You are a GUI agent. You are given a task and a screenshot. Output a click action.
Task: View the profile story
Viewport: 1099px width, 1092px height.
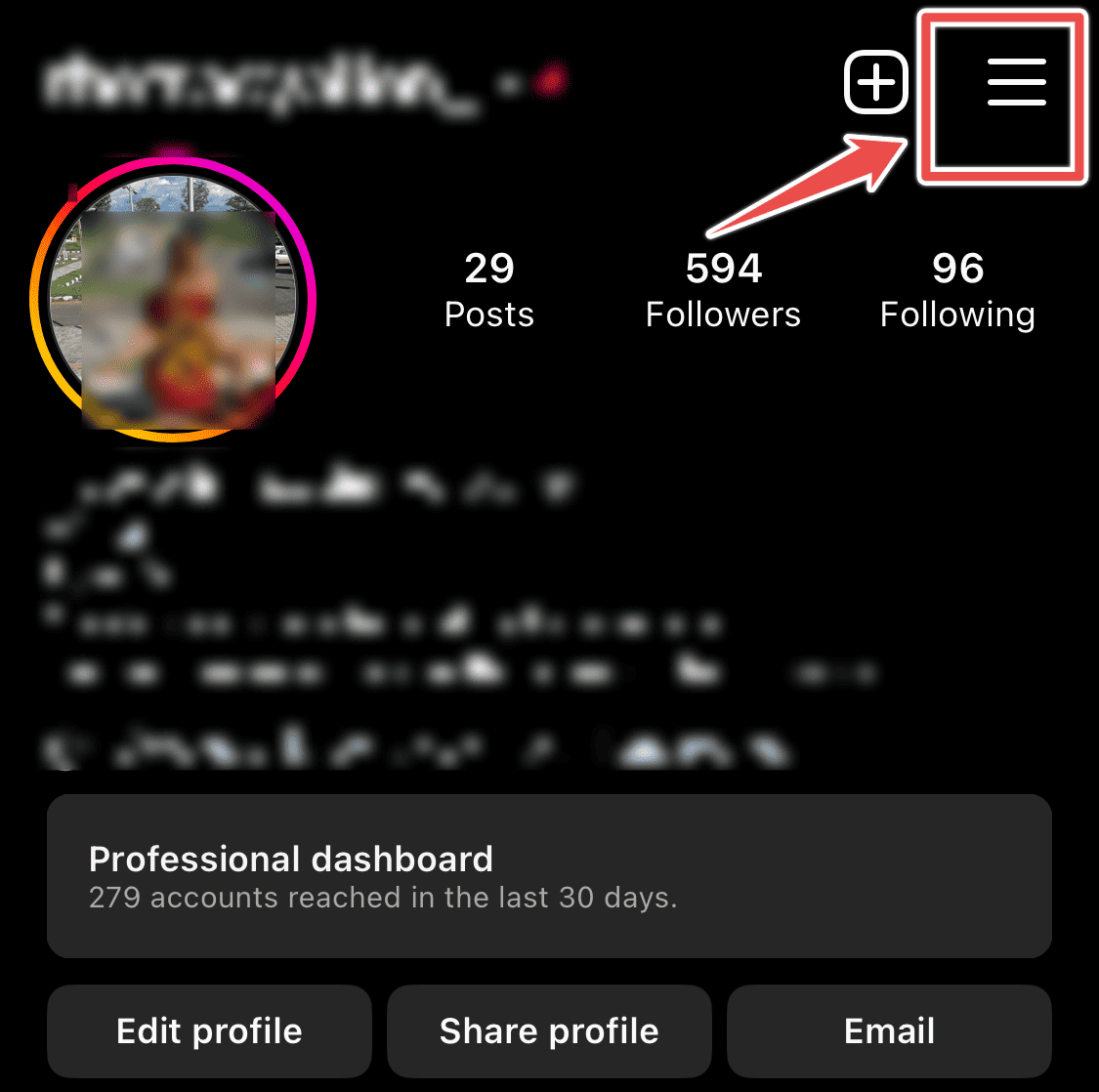click(174, 300)
